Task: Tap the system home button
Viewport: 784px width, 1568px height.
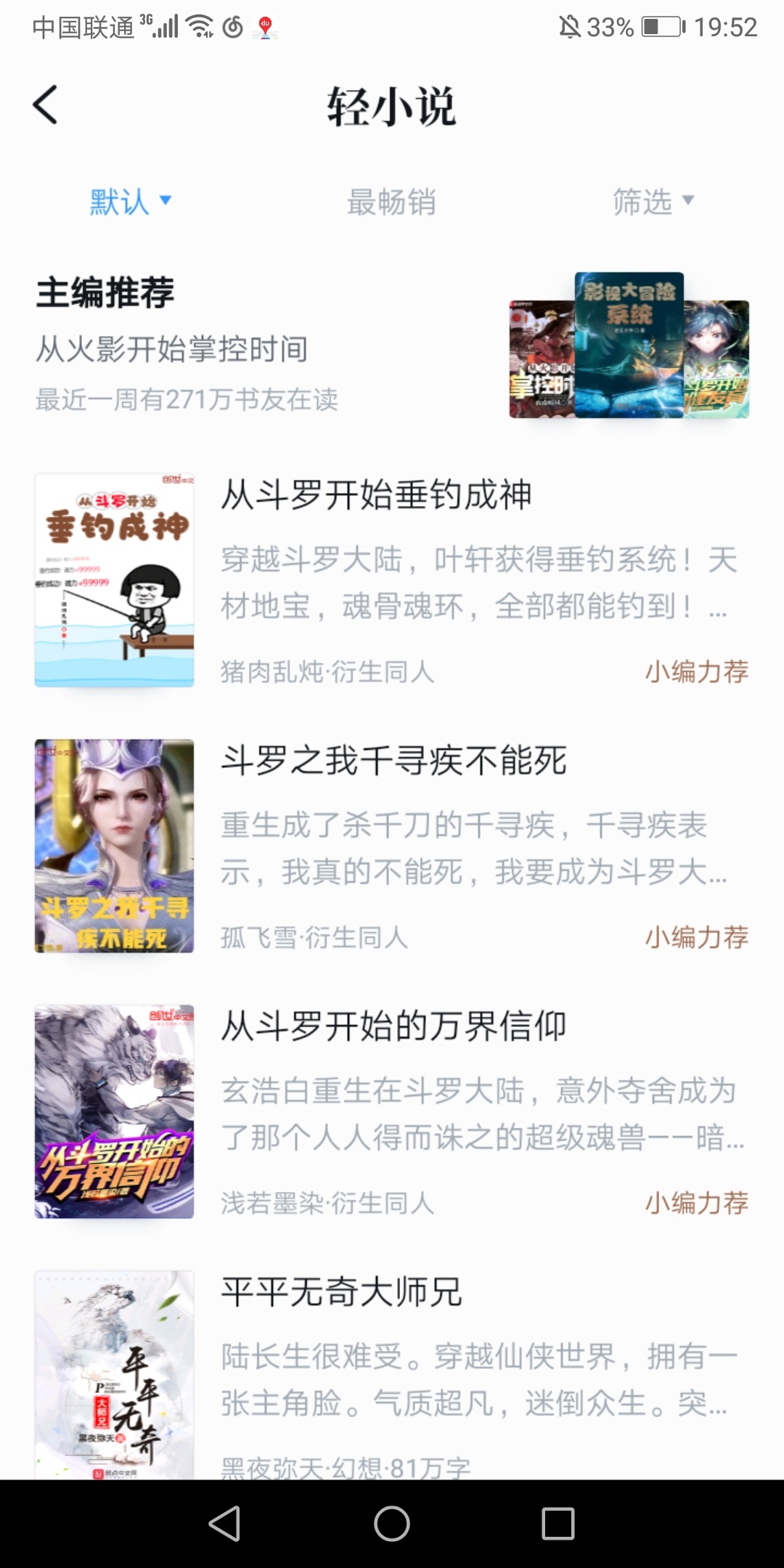Action: (x=392, y=1523)
